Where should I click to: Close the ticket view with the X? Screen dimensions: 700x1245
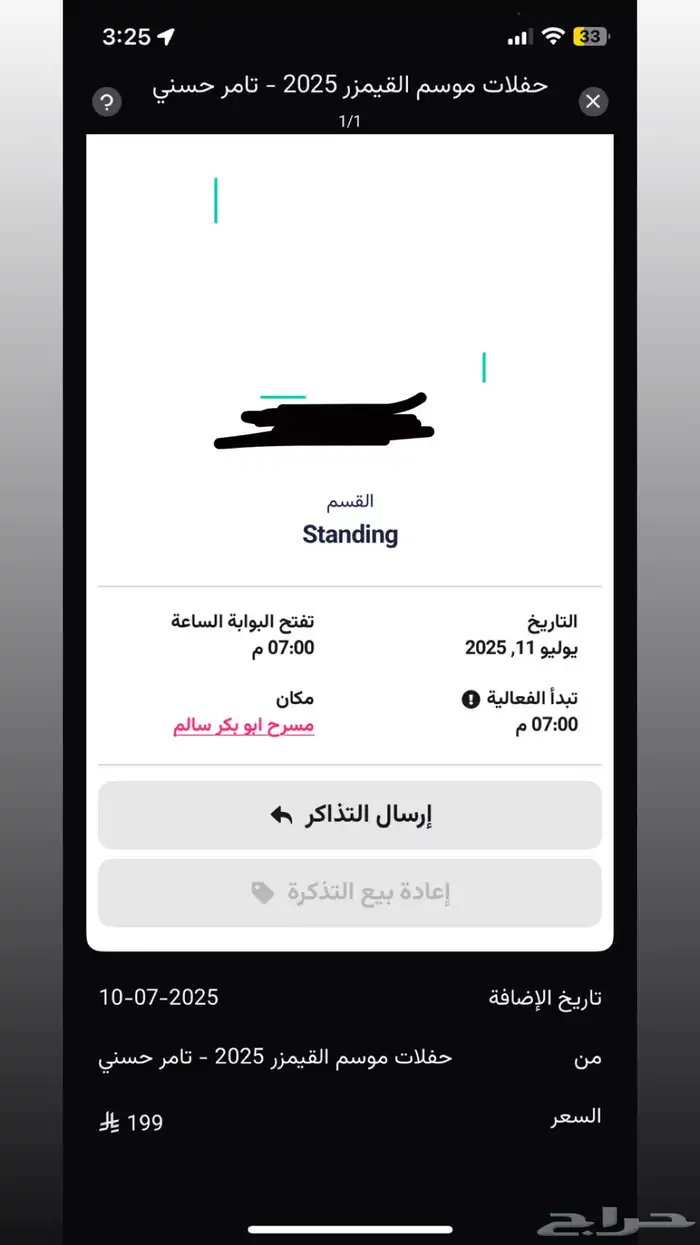[x=593, y=101]
